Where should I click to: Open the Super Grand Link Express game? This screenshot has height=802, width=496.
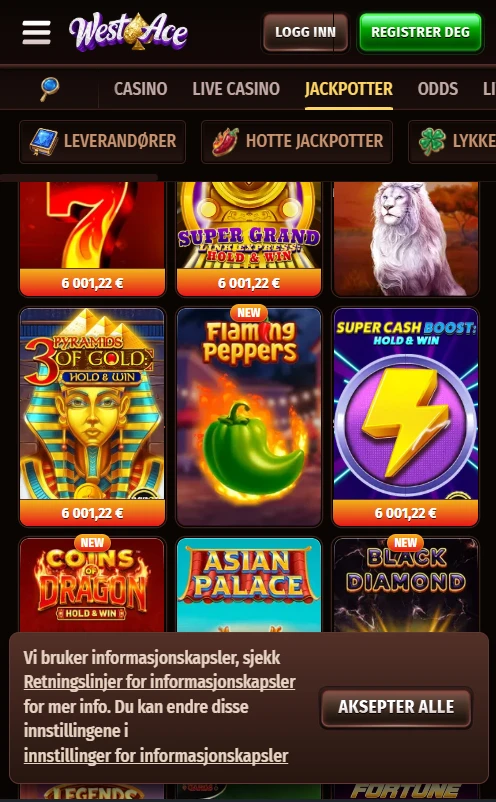(x=249, y=239)
